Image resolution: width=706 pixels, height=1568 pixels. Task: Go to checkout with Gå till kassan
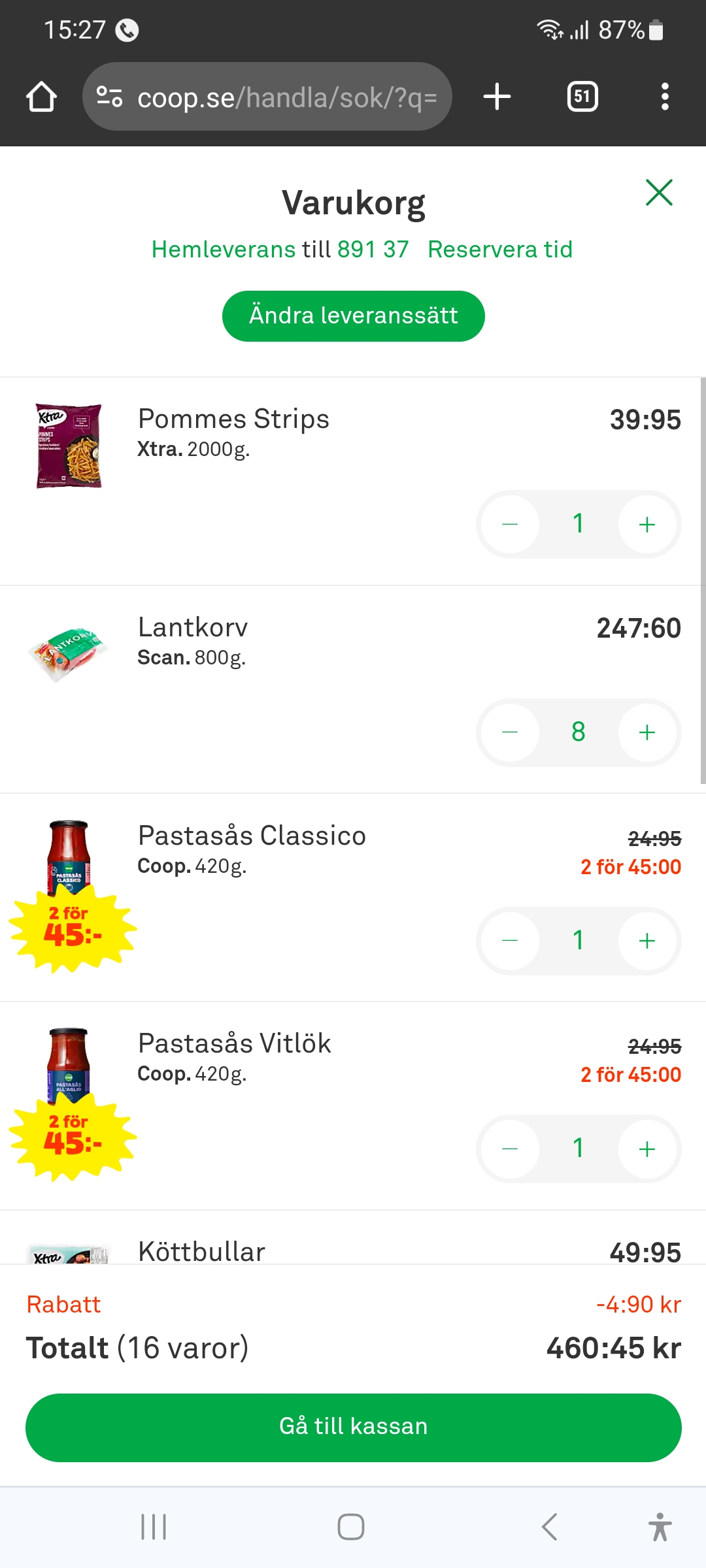(x=353, y=1428)
